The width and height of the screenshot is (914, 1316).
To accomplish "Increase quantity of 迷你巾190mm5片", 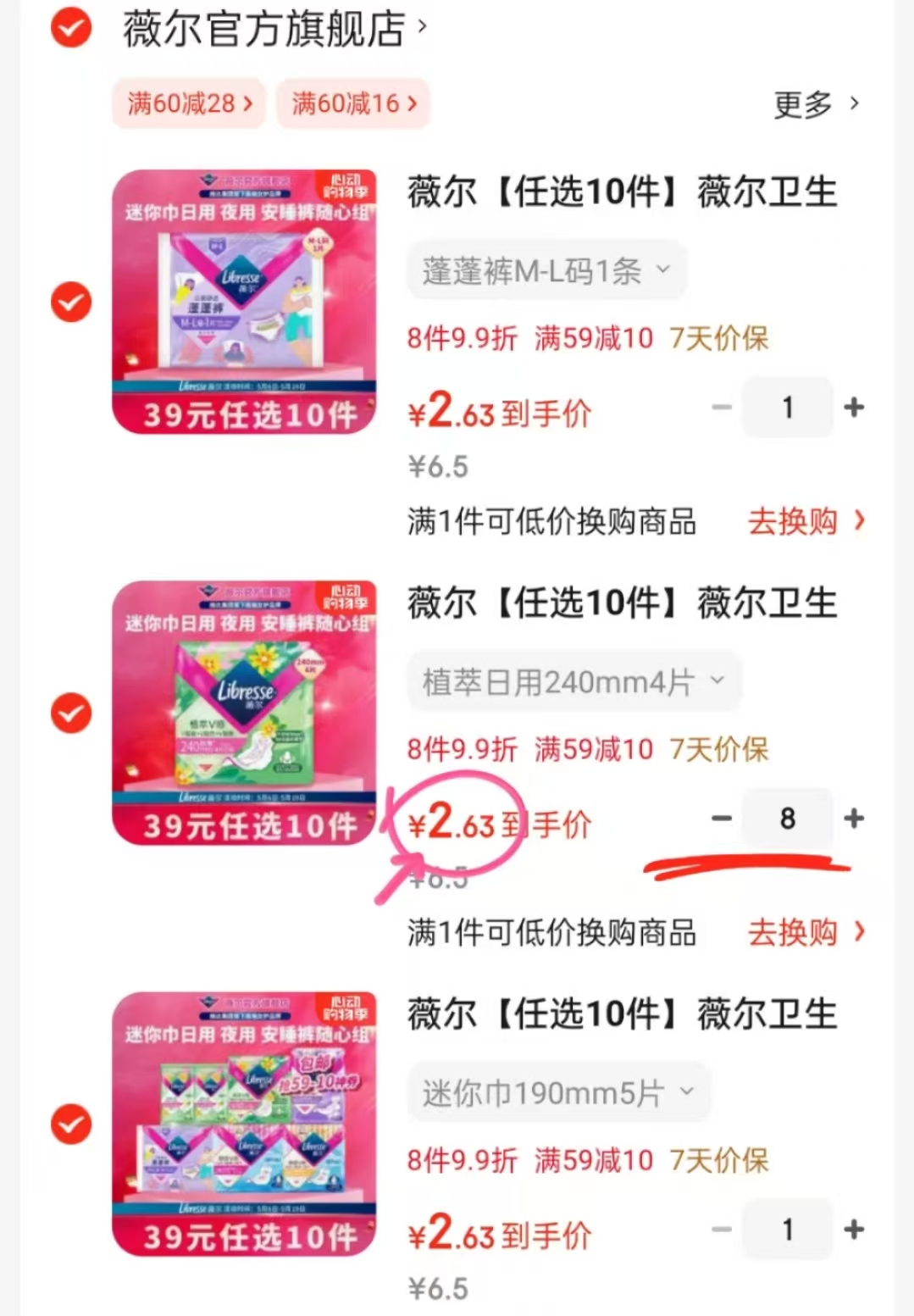I will point(854,1230).
